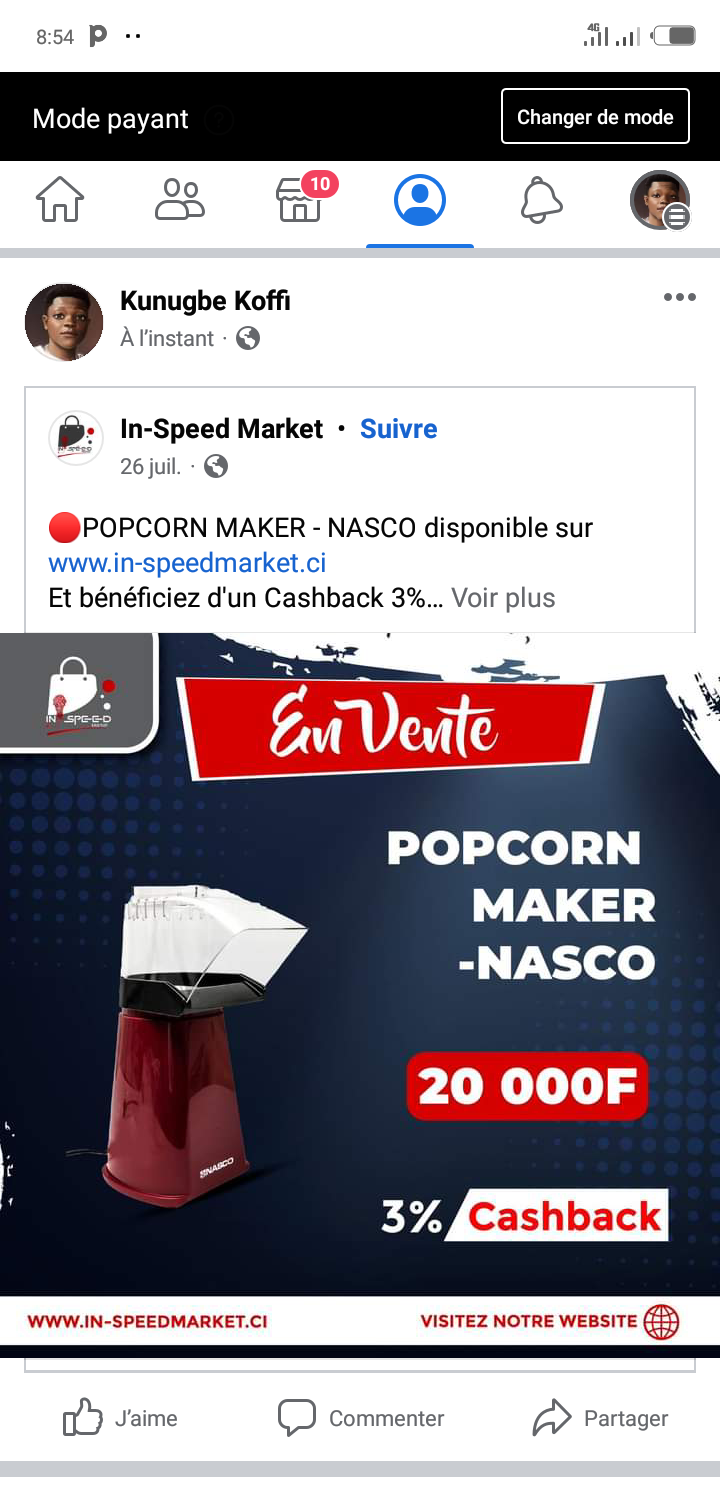Comment on the post with Commenter
The width and height of the screenshot is (720, 1500).
361,1418
